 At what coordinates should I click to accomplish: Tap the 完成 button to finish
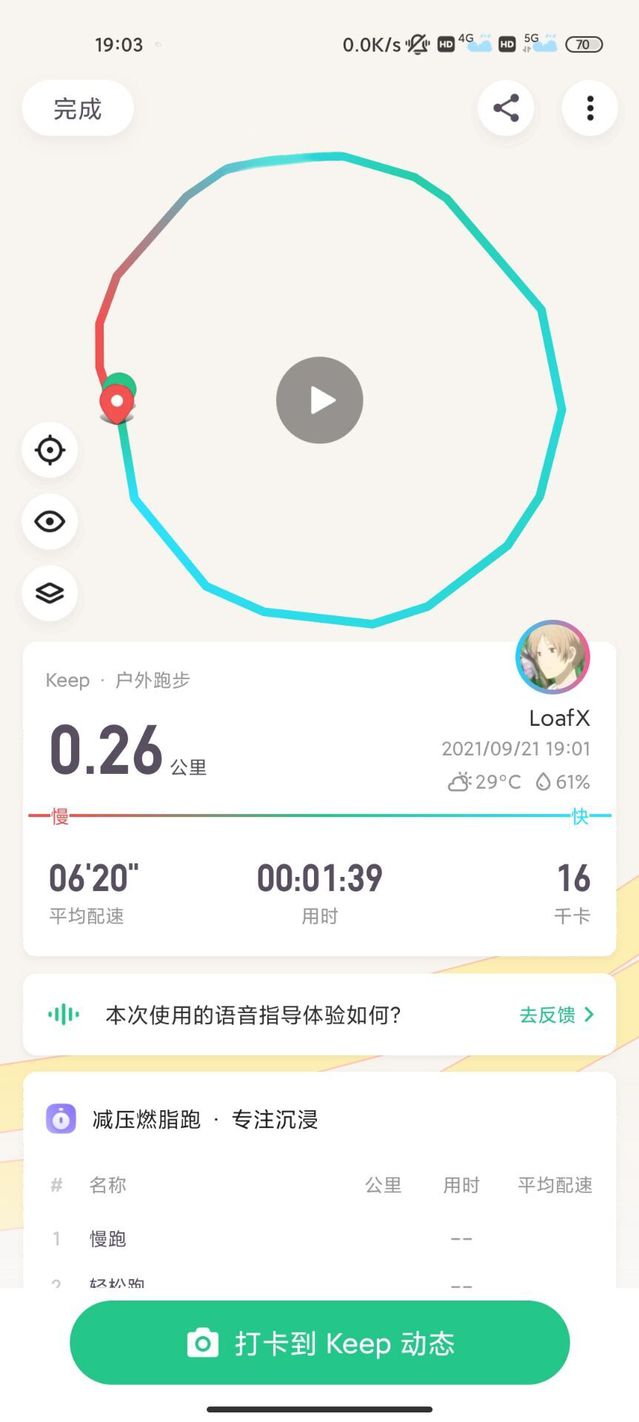point(78,108)
